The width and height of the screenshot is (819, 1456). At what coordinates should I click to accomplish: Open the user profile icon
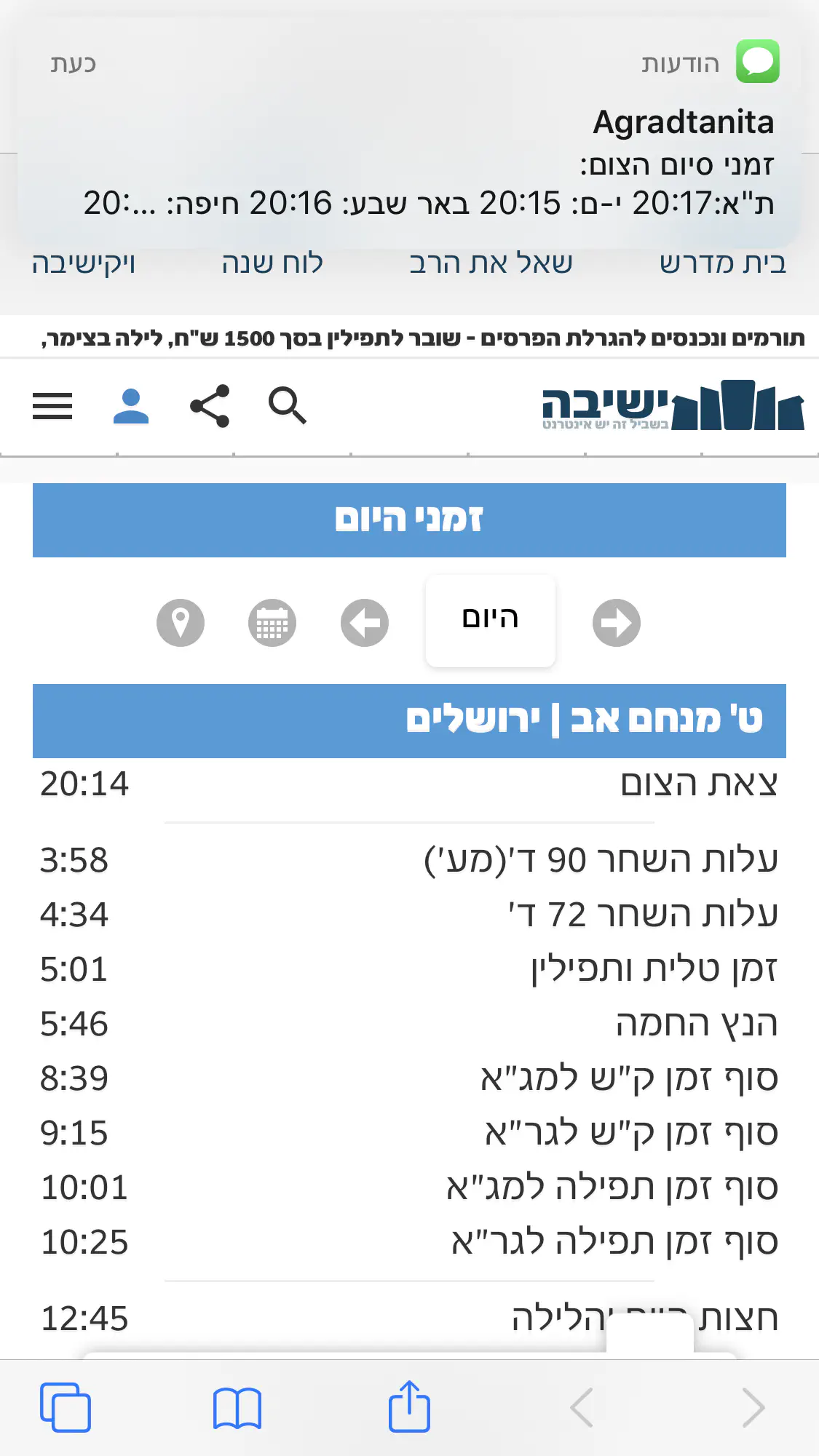(x=131, y=406)
